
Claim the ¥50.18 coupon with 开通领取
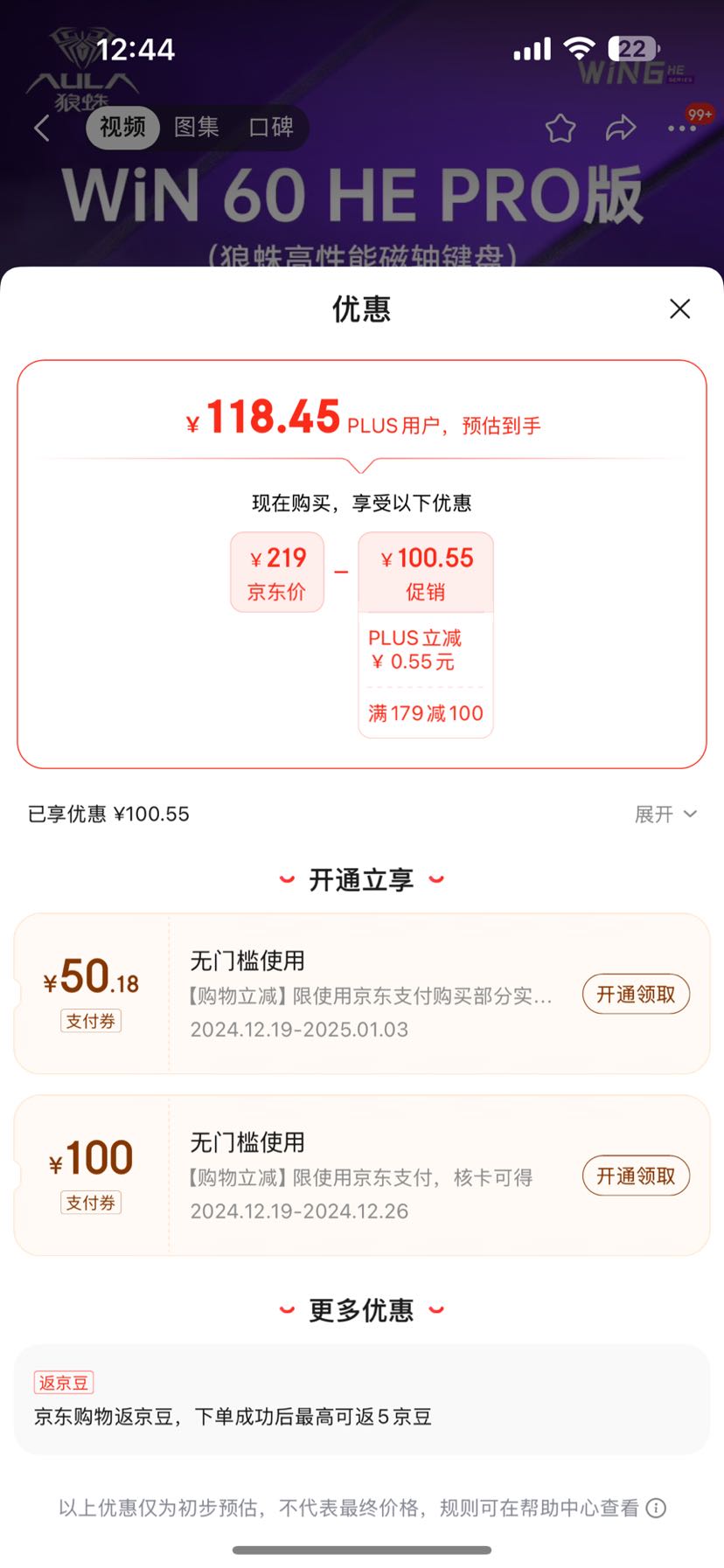pyautogui.click(x=636, y=995)
